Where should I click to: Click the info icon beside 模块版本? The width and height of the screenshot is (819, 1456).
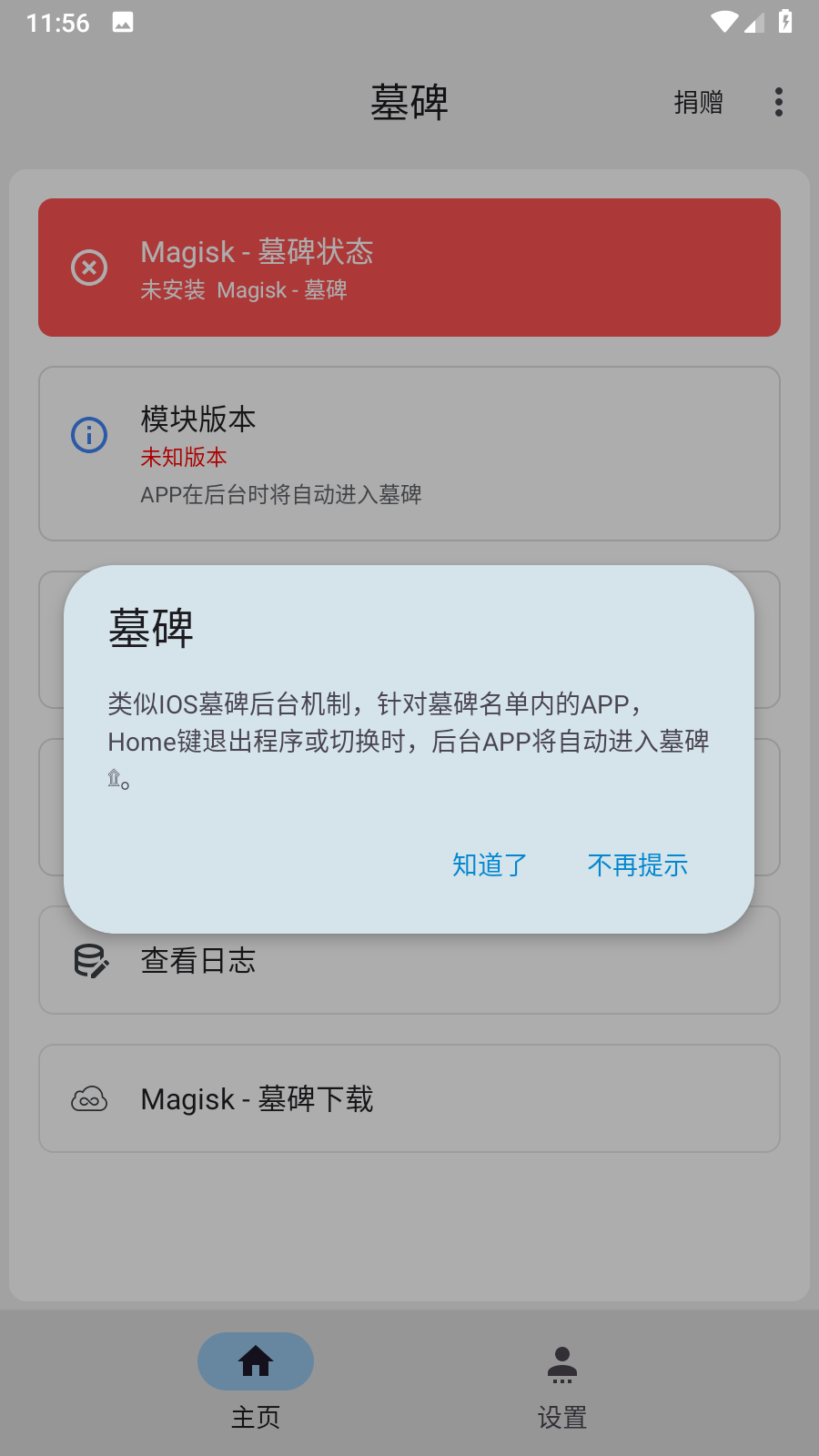pos(88,434)
